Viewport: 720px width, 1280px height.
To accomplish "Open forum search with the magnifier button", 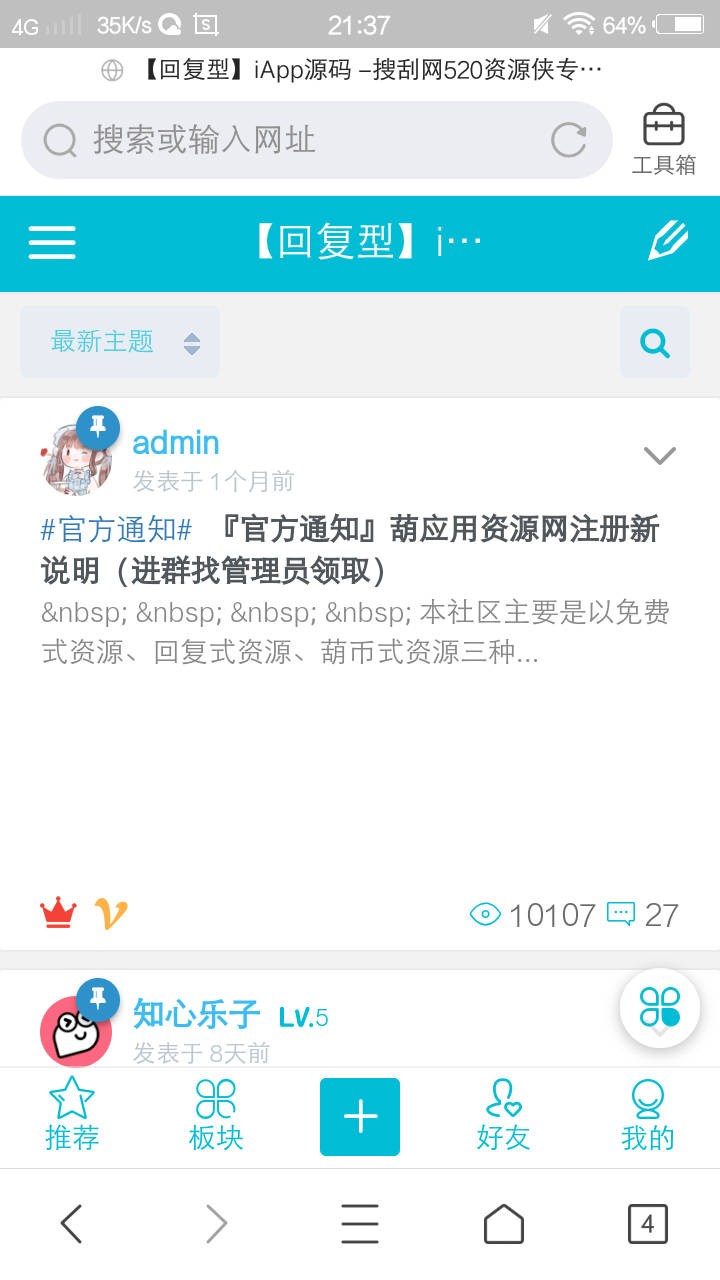I will click(x=655, y=343).
